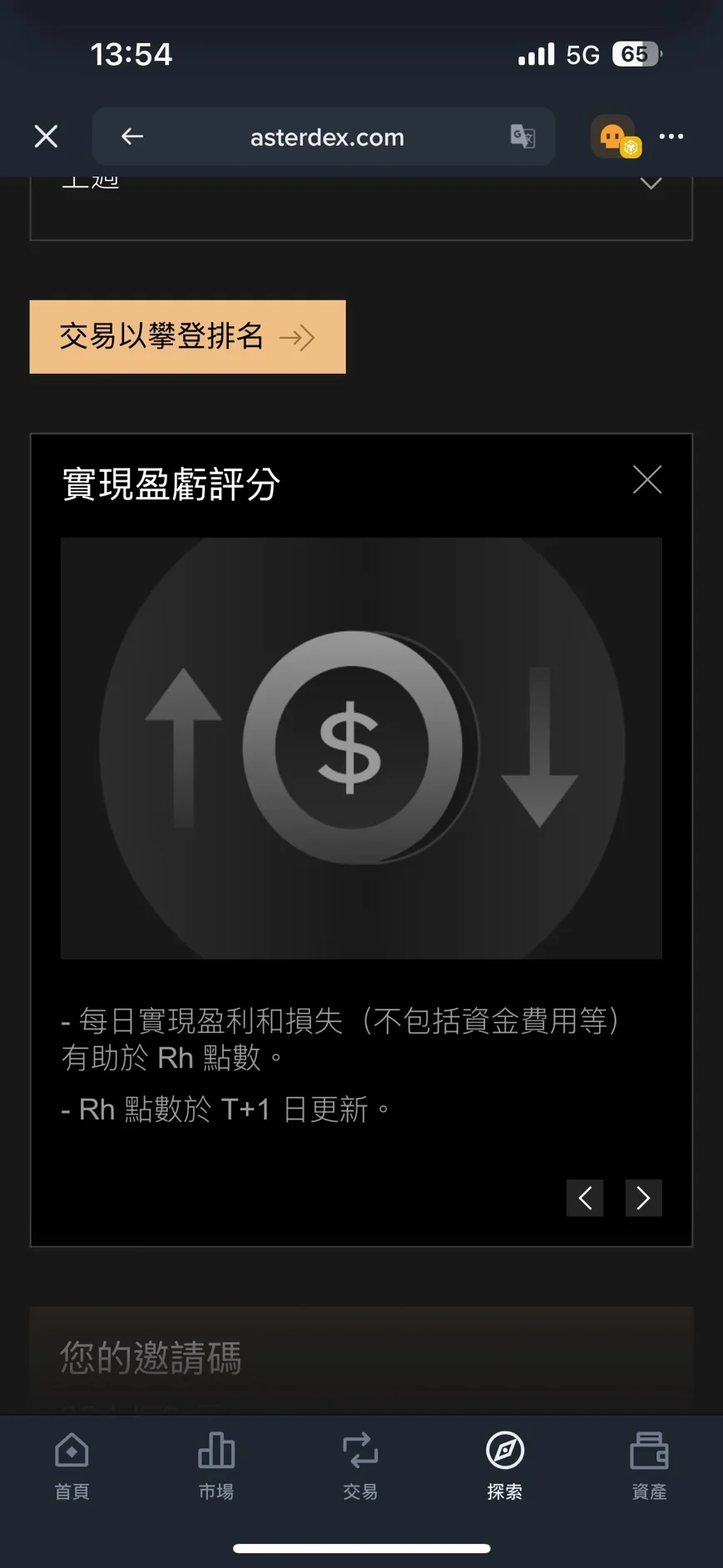The width and height of the screenshot is (723, 1568).
Task: Advance carousel with the right arrow
Action: (643, 1198)
